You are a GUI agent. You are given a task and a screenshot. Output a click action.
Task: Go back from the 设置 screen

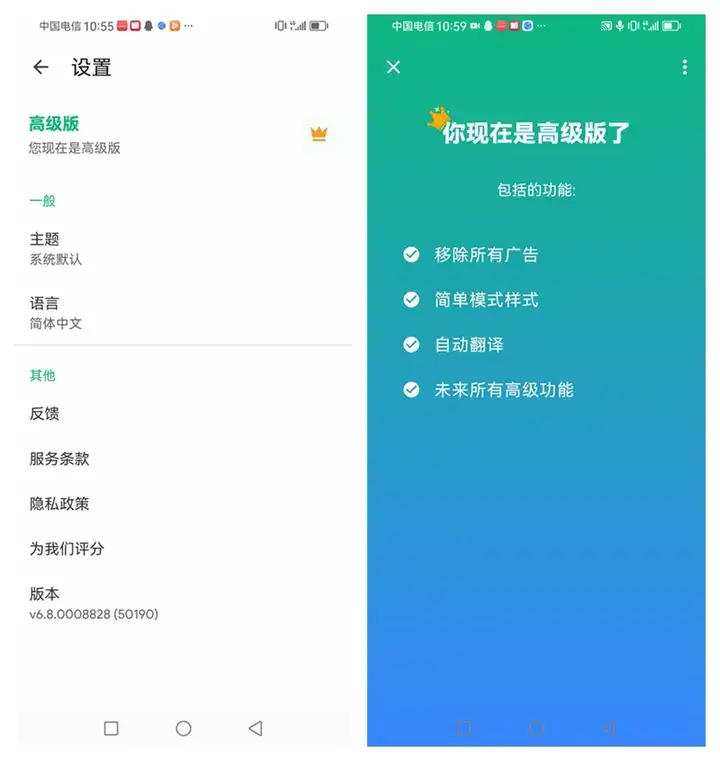40,67
